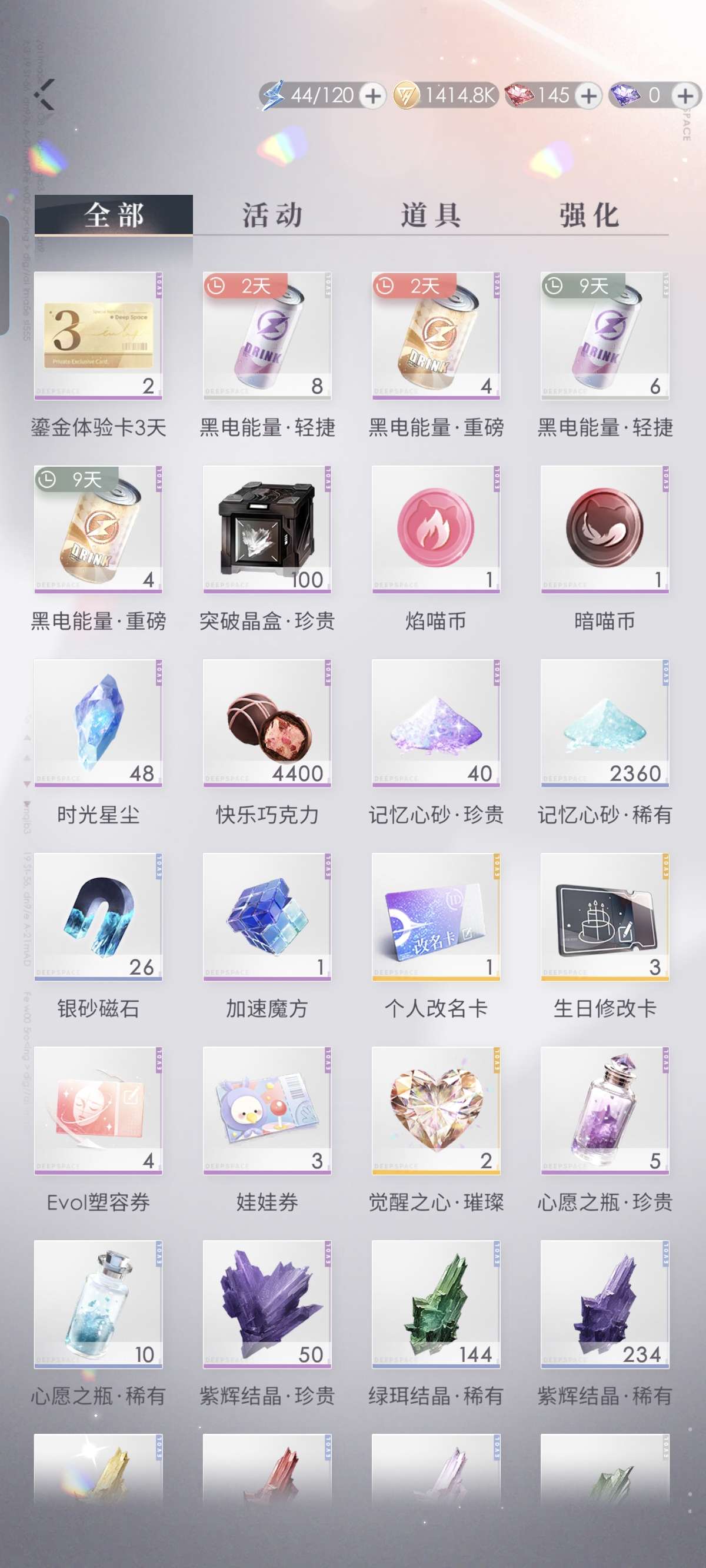Screen dimensions: 706x1568
Task: Open the 鎏金体验卡3天 item
Action: tap(99, 335)
